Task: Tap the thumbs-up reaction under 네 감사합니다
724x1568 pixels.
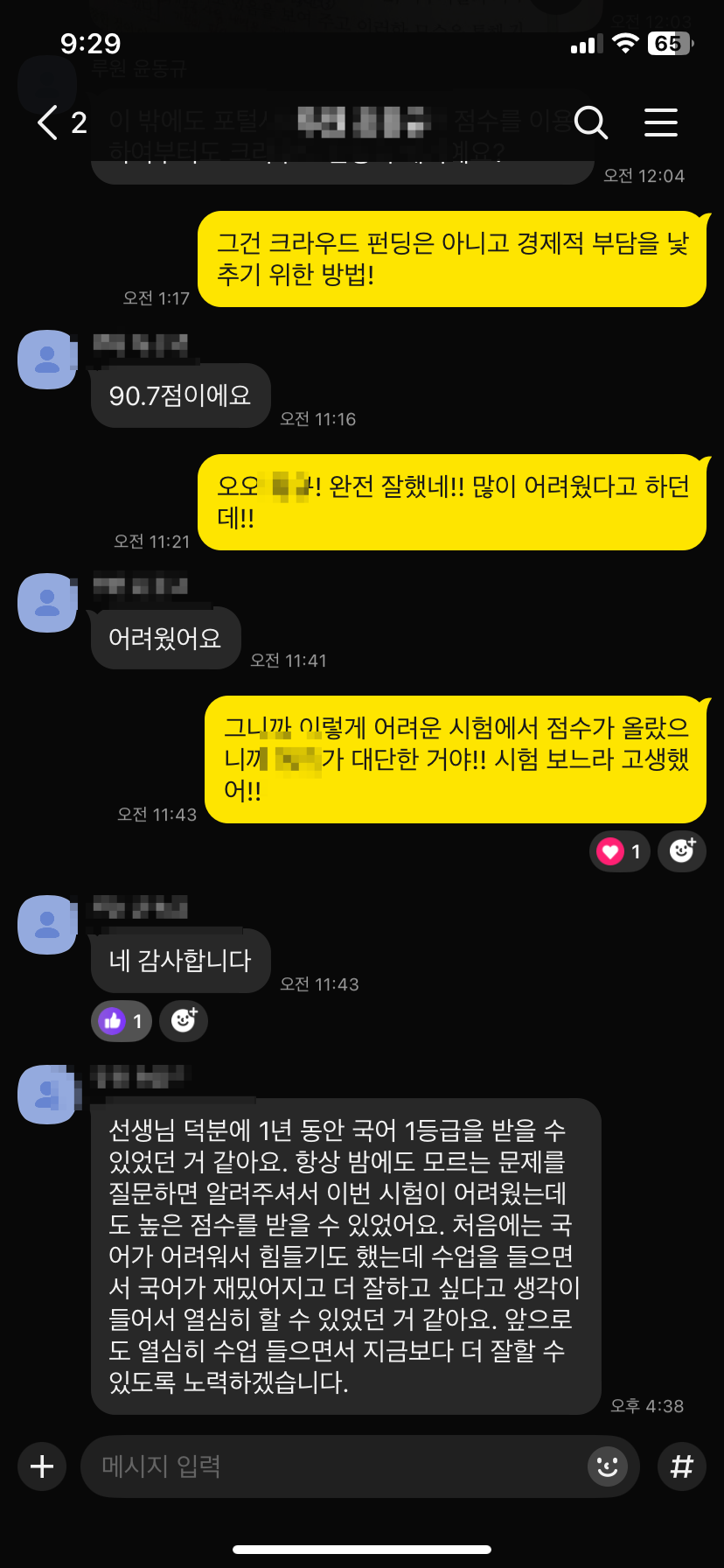Action: pyautogui.click(x=122, y=1021)
